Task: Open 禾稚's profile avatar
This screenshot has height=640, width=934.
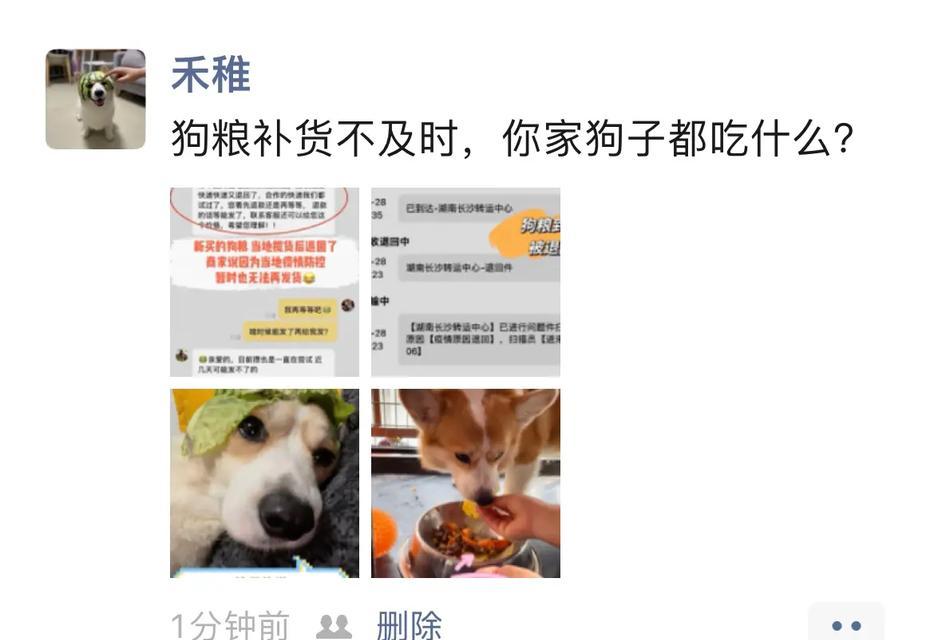Action: pos(95,99)
